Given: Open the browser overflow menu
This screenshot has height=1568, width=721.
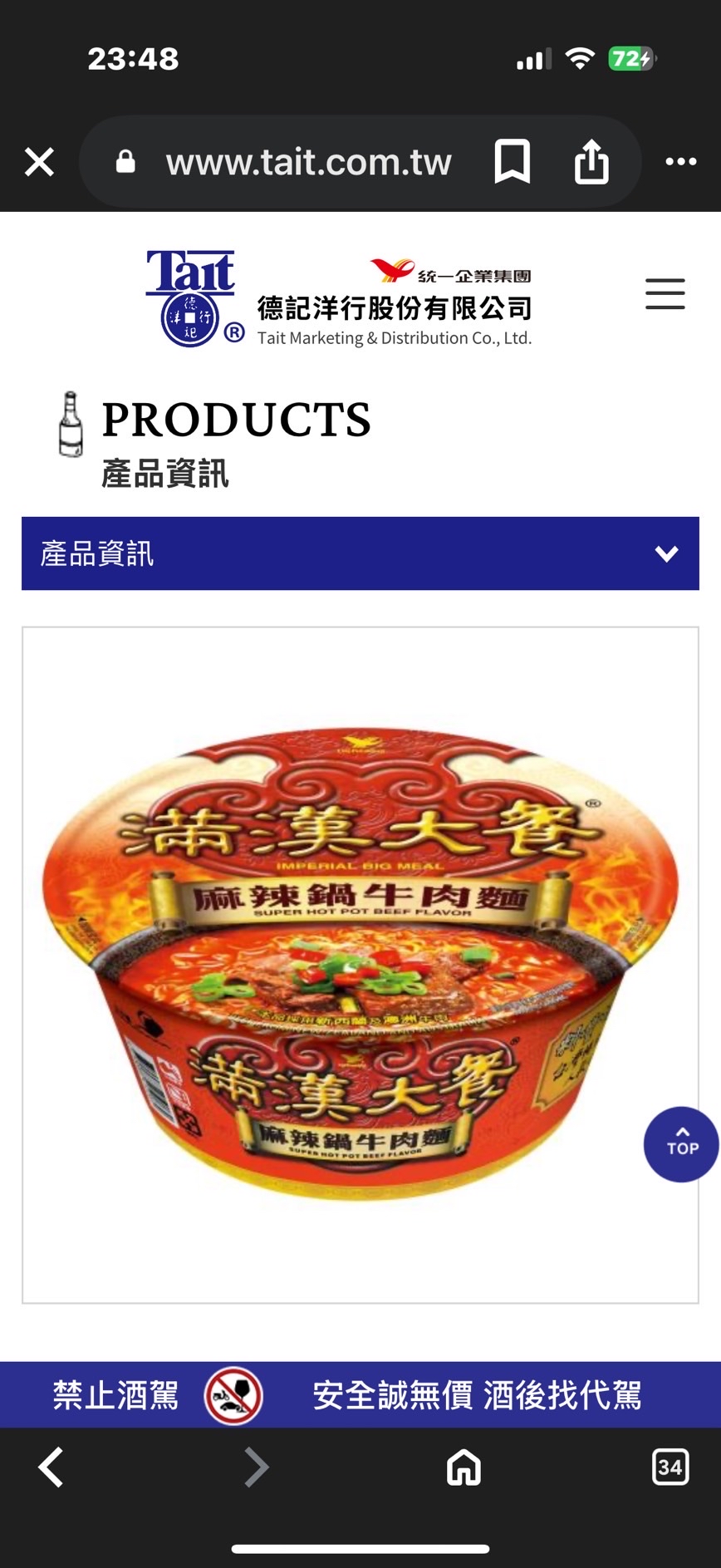Looking at the screenshot, I should 681,162.
